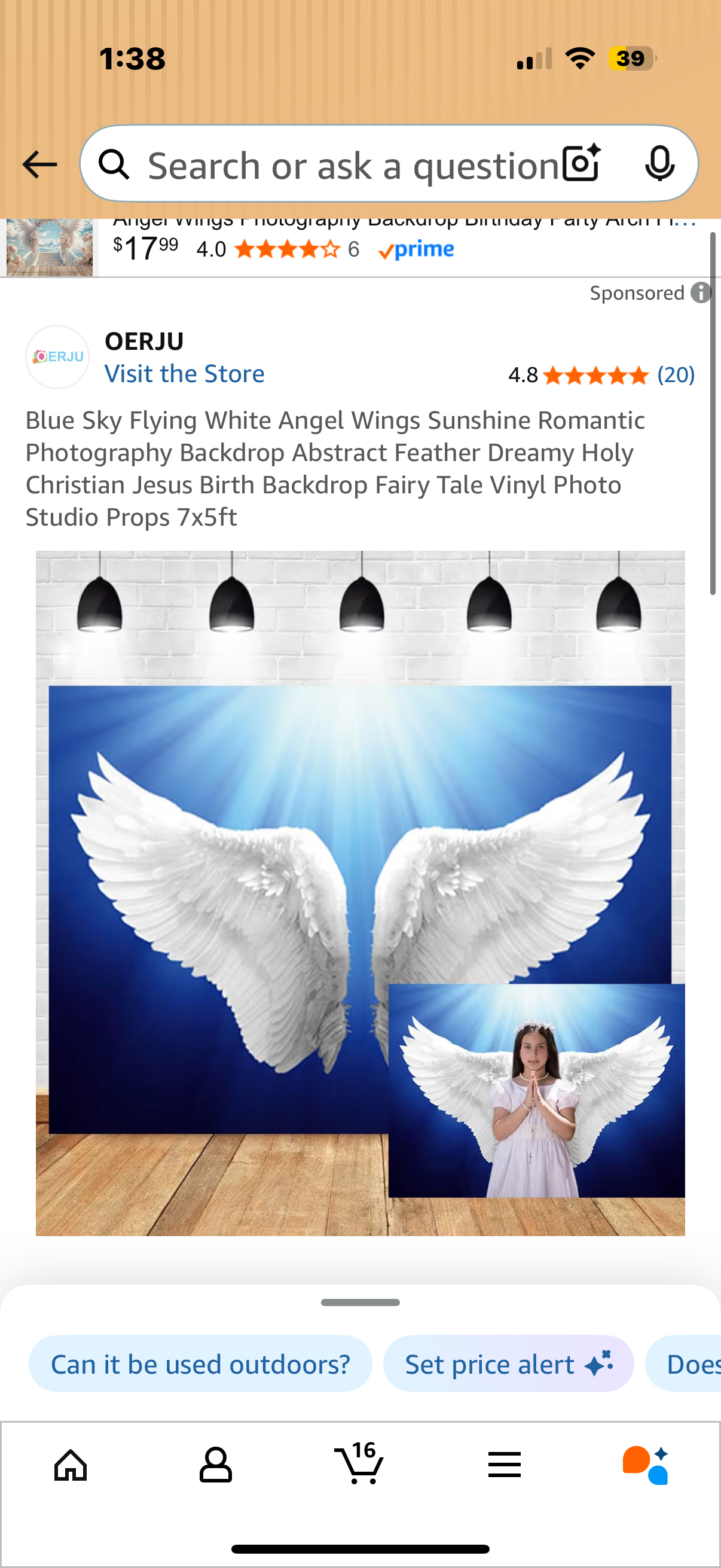Open the cart with 16 items
The height and width of the screenshot is (1568, 721).
(x=359, y=1464)
